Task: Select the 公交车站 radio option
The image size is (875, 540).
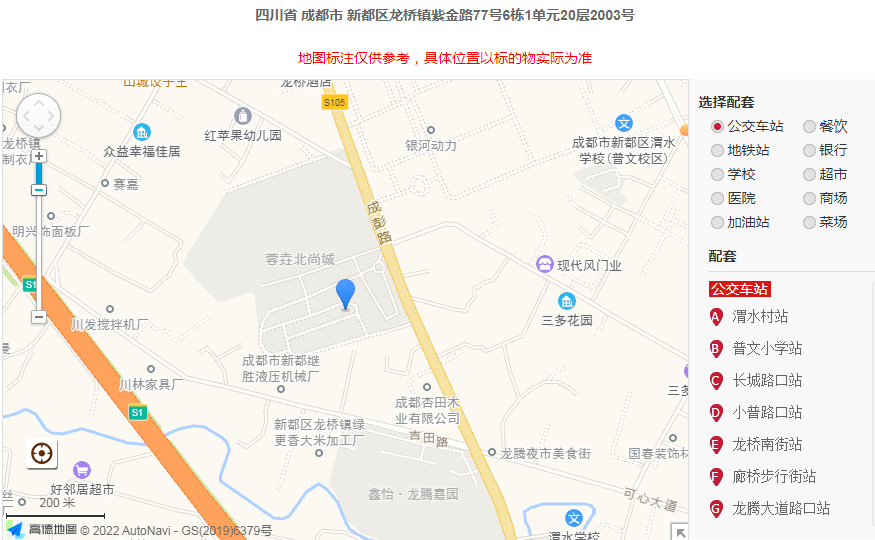Action: 717,127
